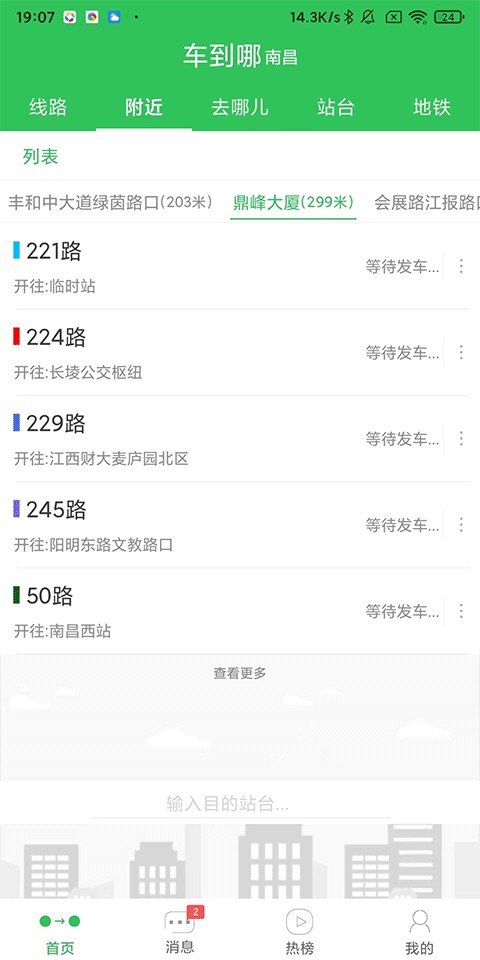This screenshot has height=960, width=480.
Task: Open the 站台 tab
Action: 336,107
